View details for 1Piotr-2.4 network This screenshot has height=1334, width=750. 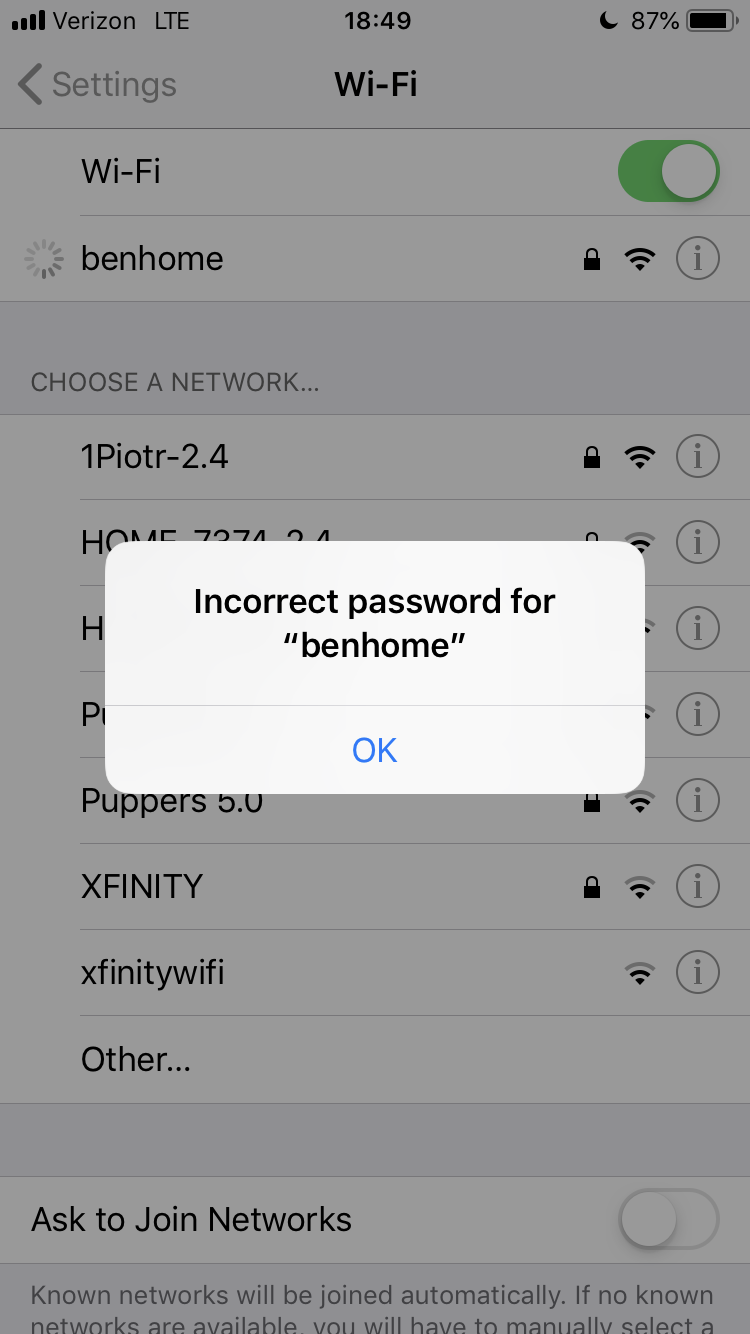[697, 457]
